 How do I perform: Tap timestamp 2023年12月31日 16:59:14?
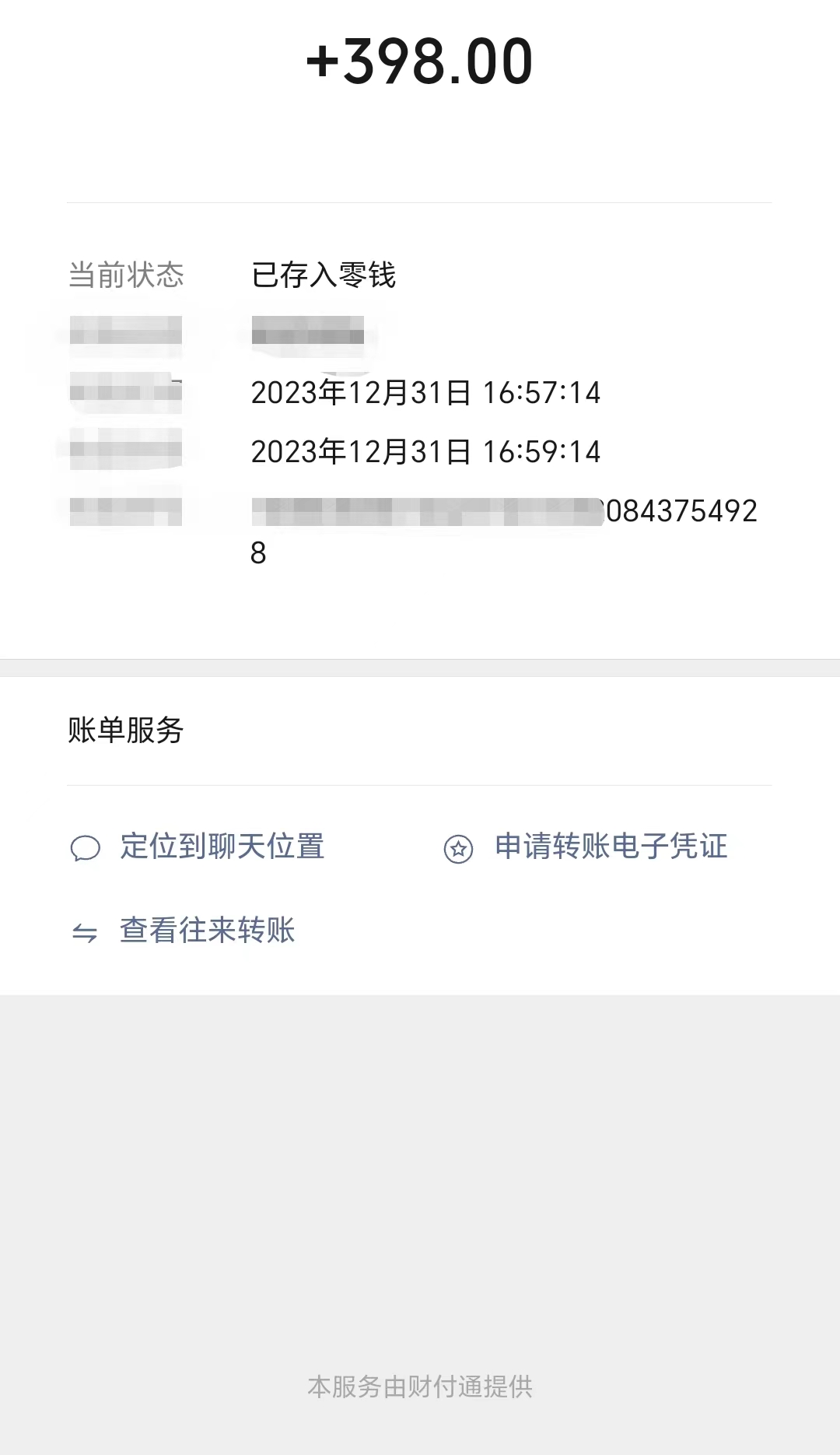pyautogui.click(x=424, y=451)
